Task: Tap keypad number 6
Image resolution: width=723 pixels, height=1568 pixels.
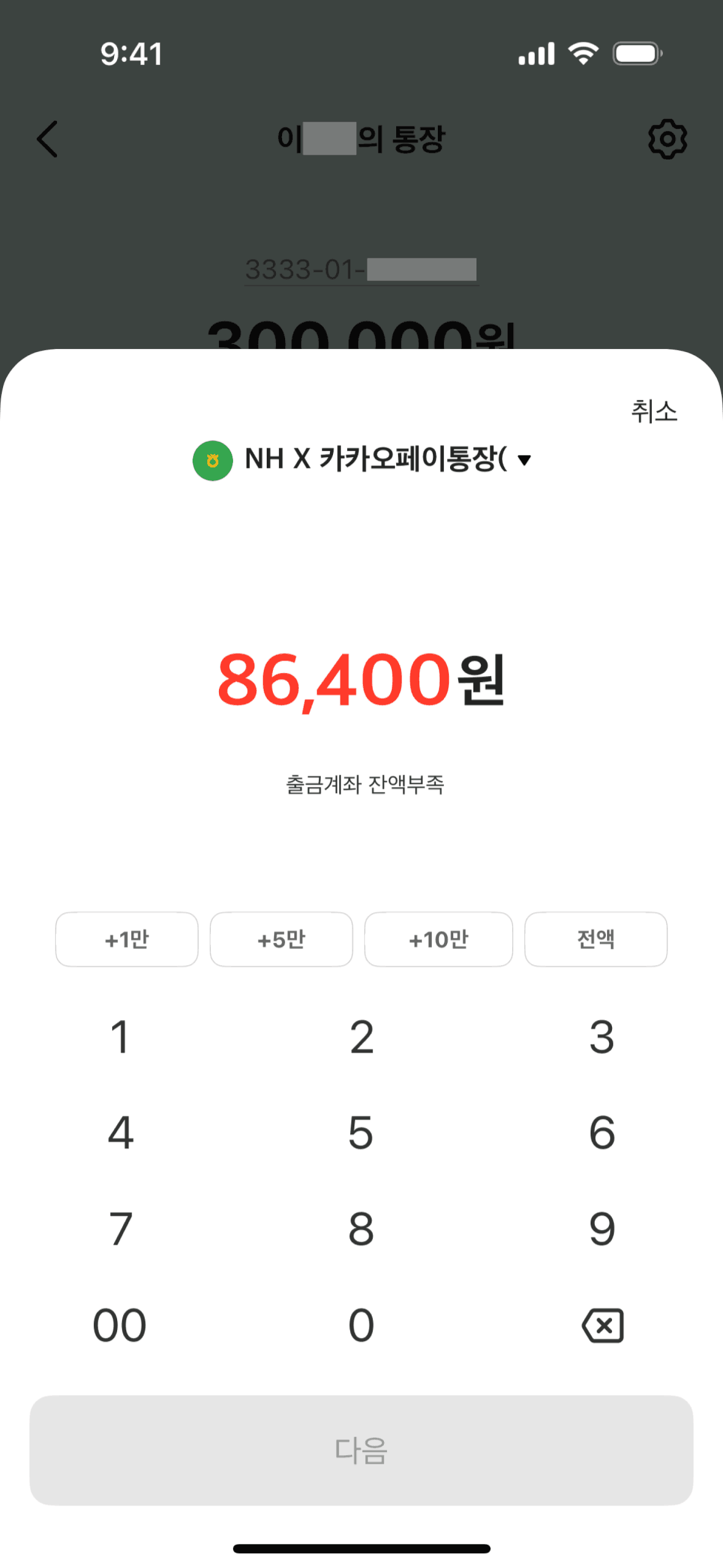Action: click(x=602, y=1132)
